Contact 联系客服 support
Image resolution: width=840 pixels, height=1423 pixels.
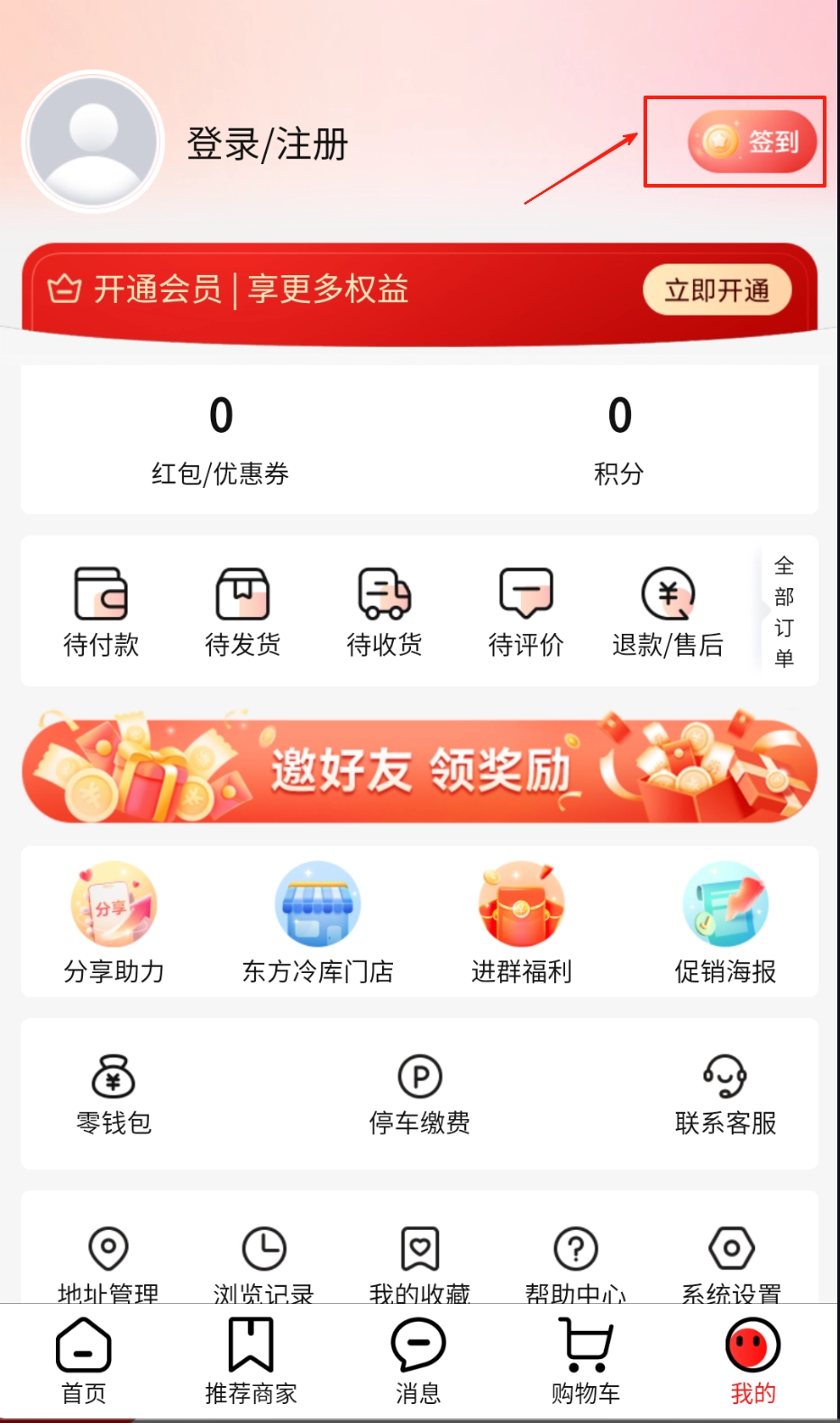tap(725, 1094)
